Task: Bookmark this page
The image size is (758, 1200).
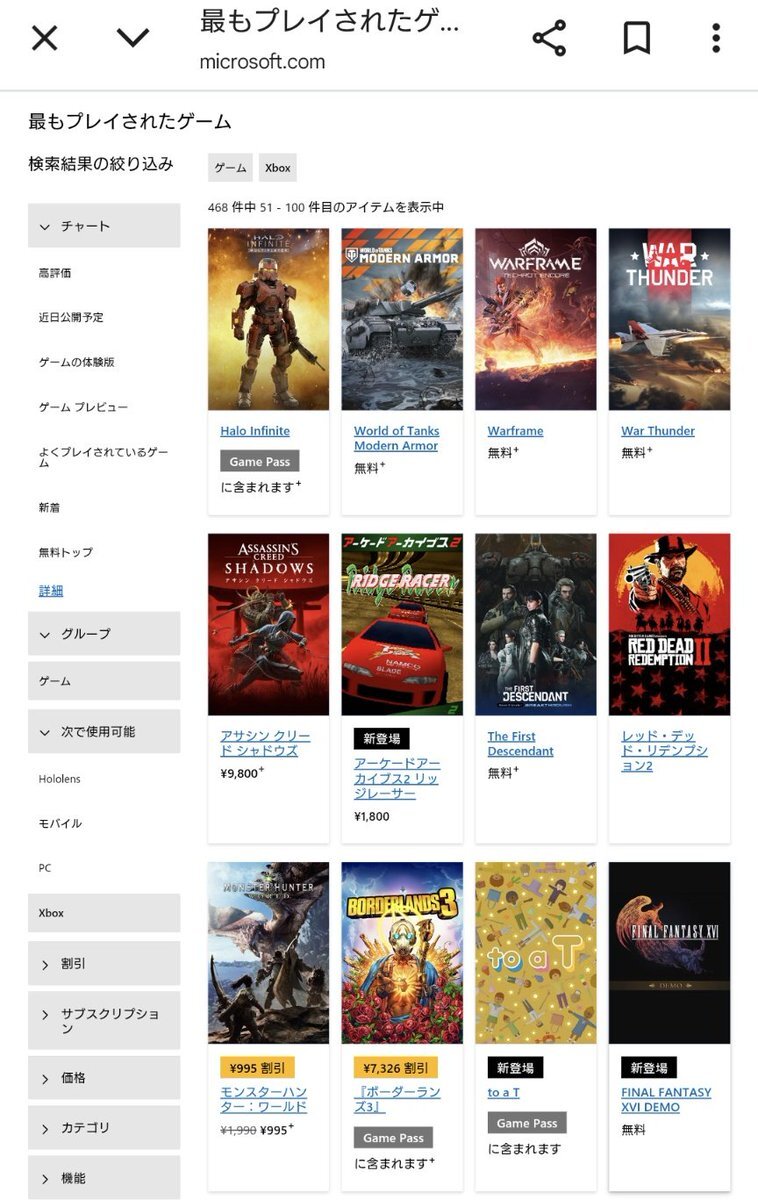Action: click(636, 39)
